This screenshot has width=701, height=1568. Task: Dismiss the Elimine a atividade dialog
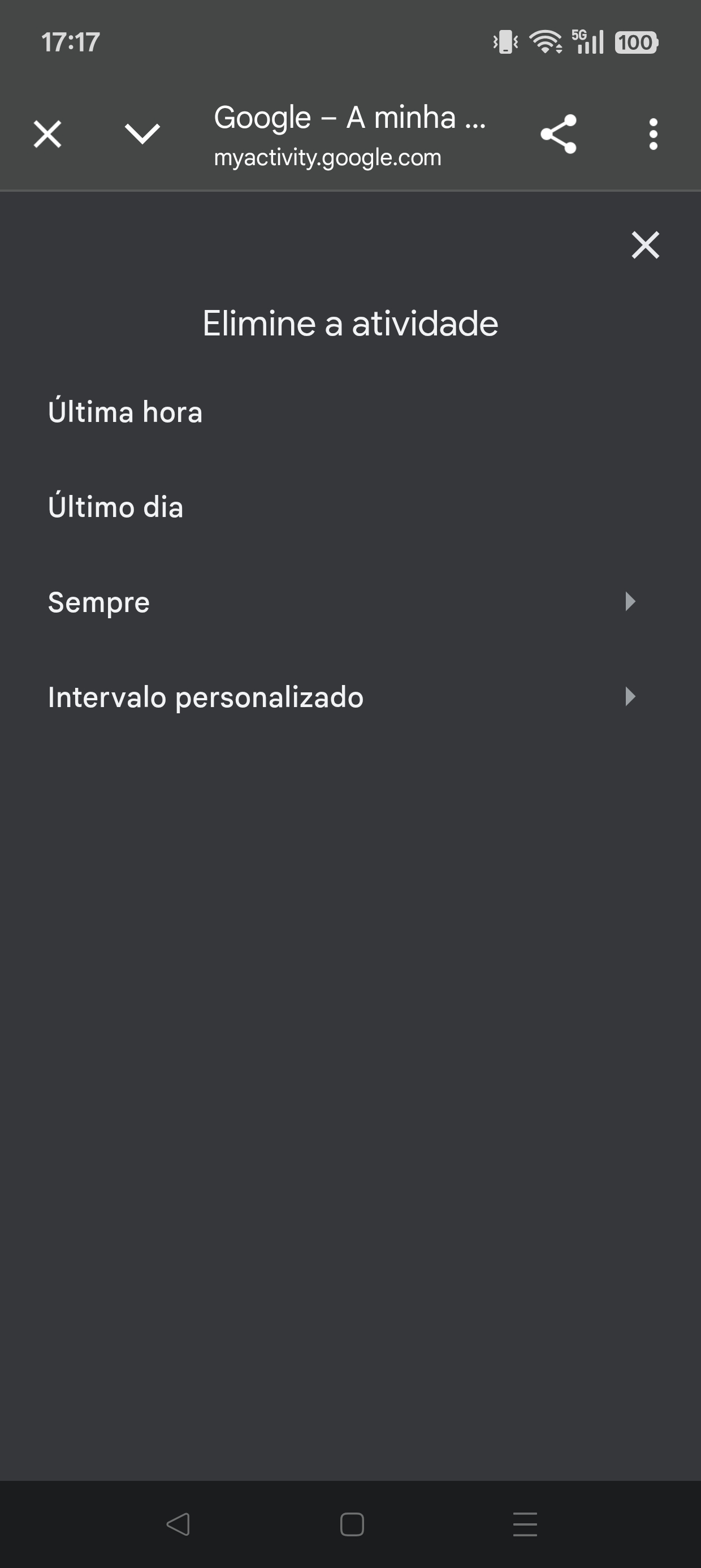click(645, 245)
